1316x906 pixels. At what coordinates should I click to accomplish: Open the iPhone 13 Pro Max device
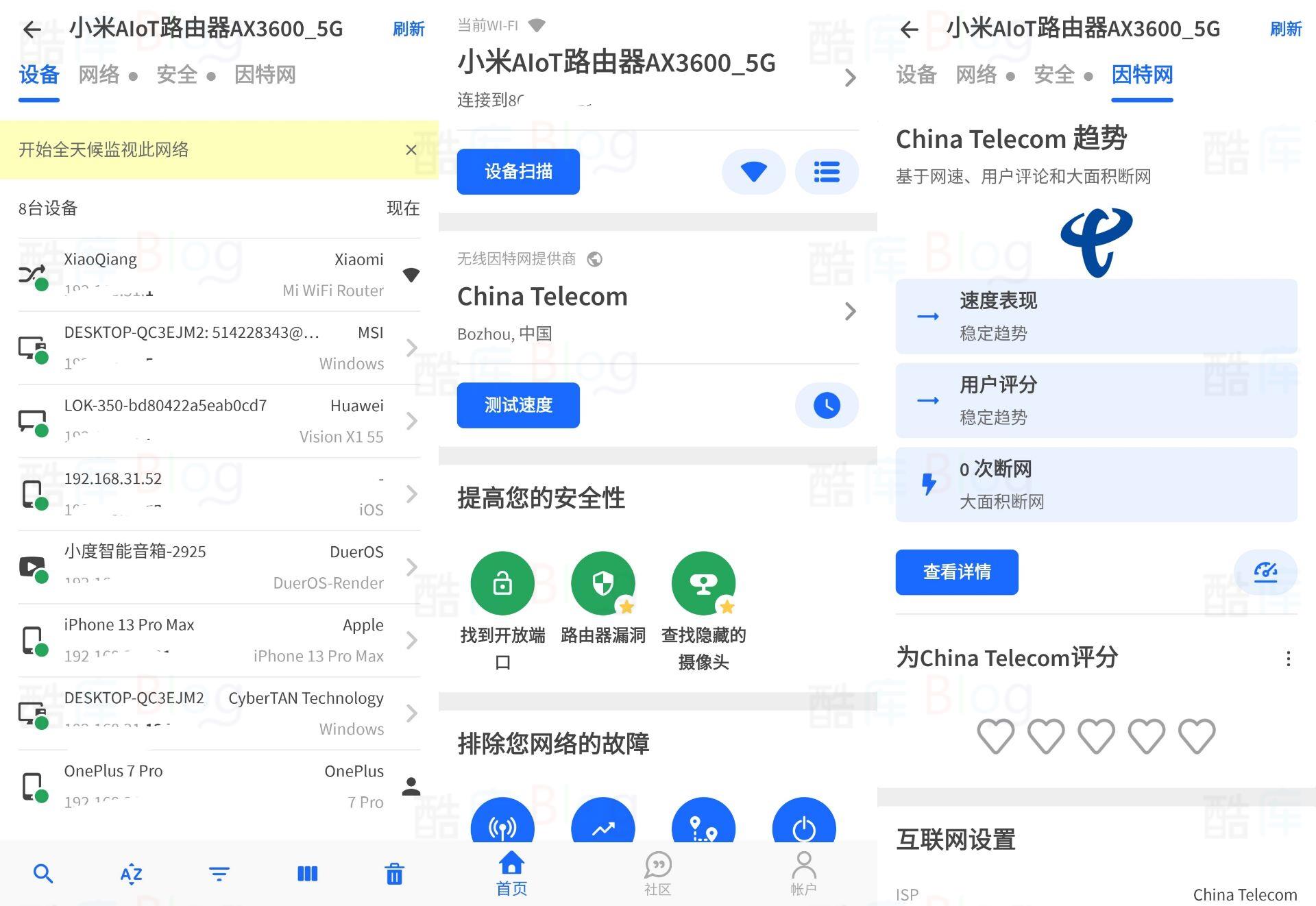pos(219,640)
